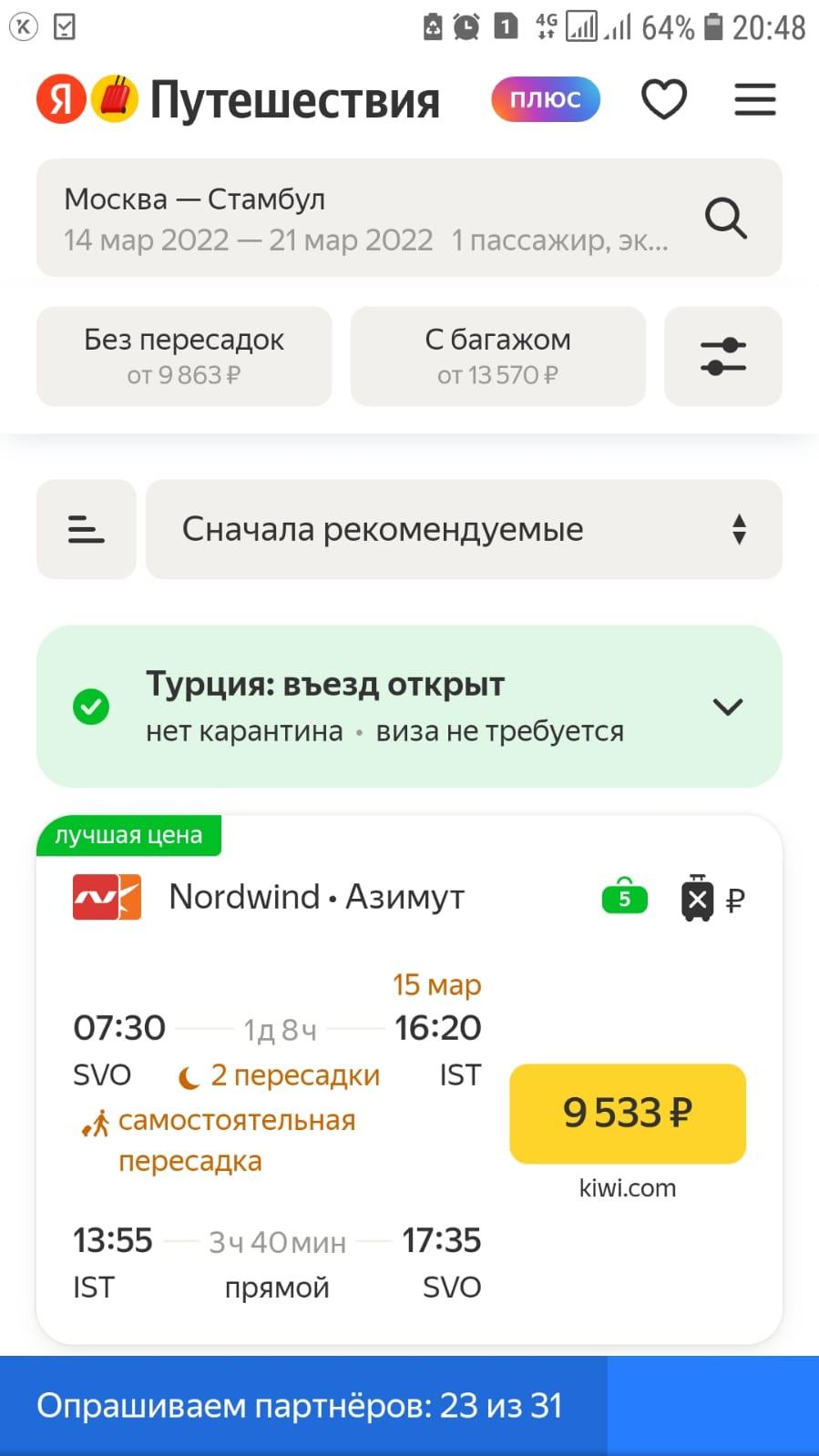Open all filters sliders icon
Image resolution: width=819 pixels, height=1456 pixels.
click(722, 356)
